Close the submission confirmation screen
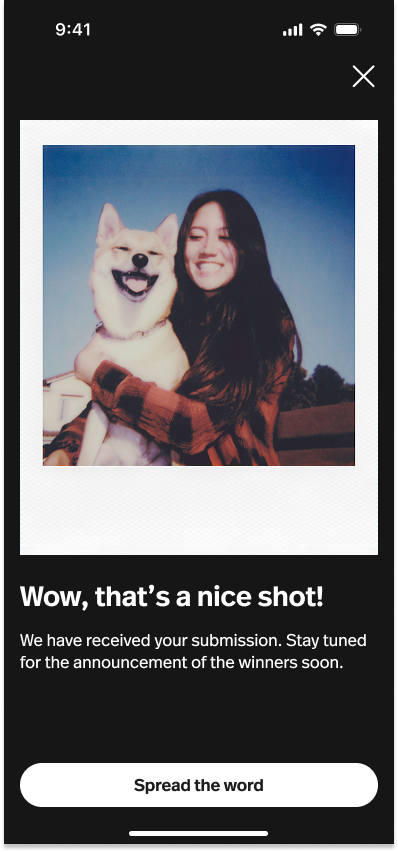This screenshot has width=398, height=852. [x=363, y=77]
